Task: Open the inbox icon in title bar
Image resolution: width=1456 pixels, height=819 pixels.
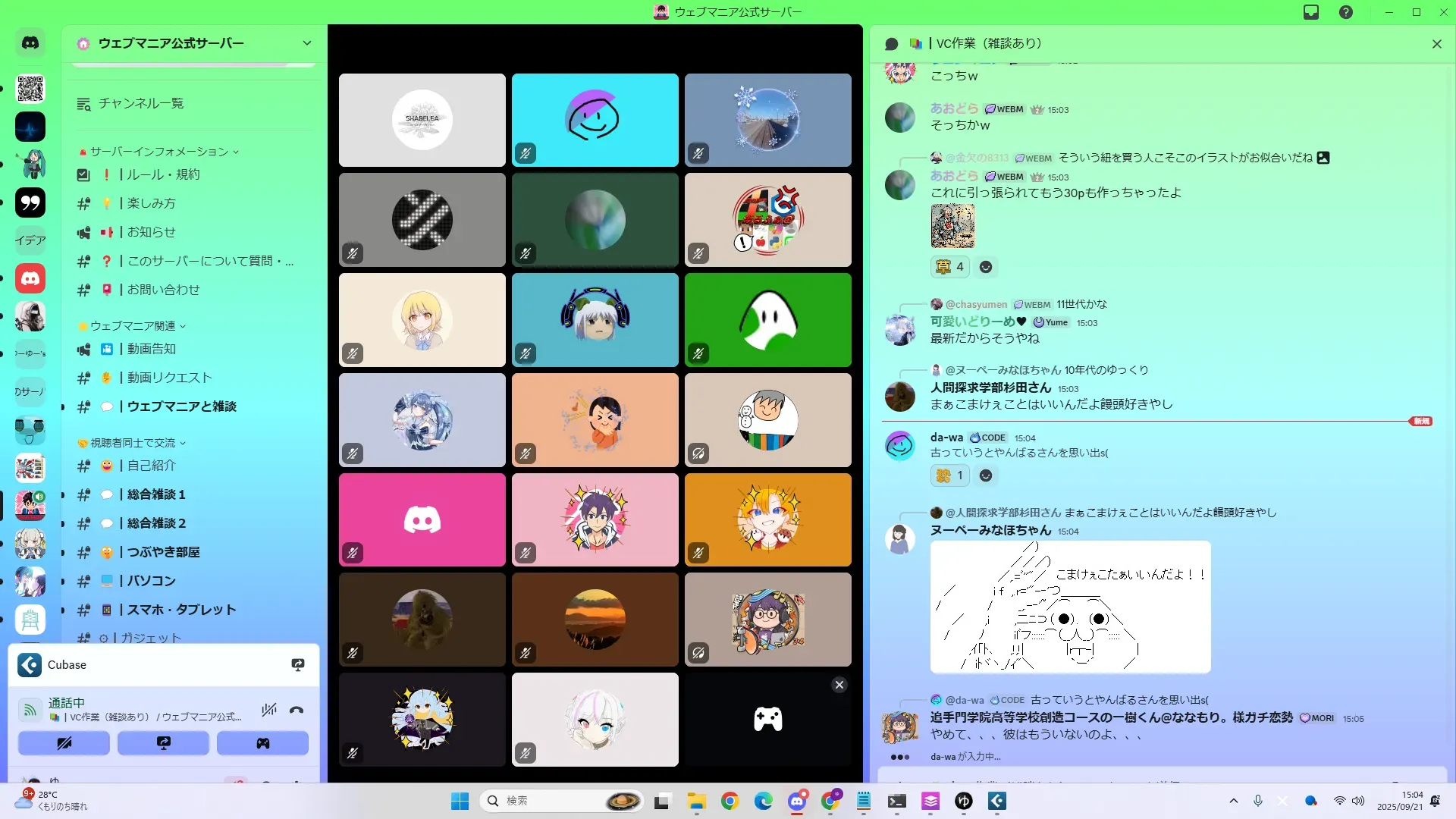Action: coord(1311,12)
